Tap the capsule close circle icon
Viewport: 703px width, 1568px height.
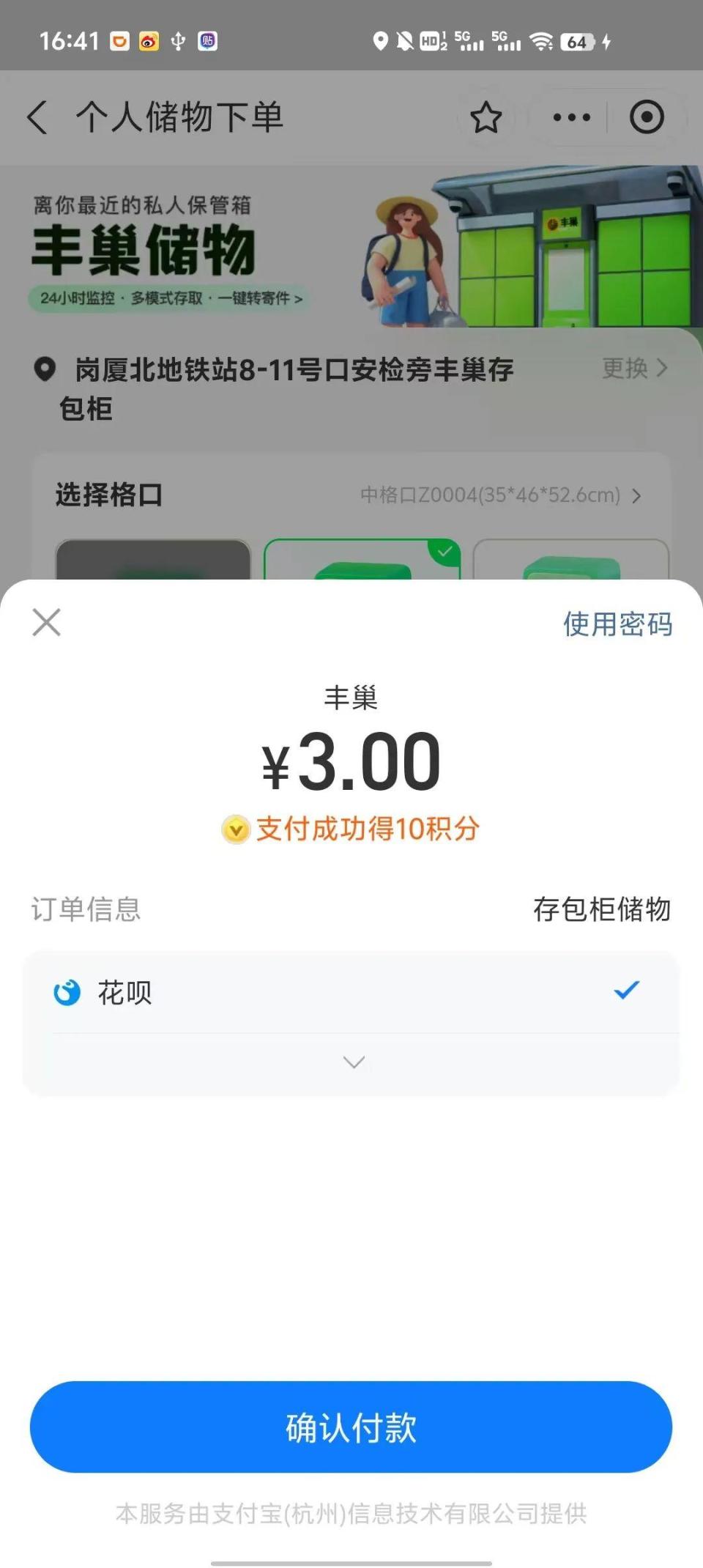(x=647, y=117)
